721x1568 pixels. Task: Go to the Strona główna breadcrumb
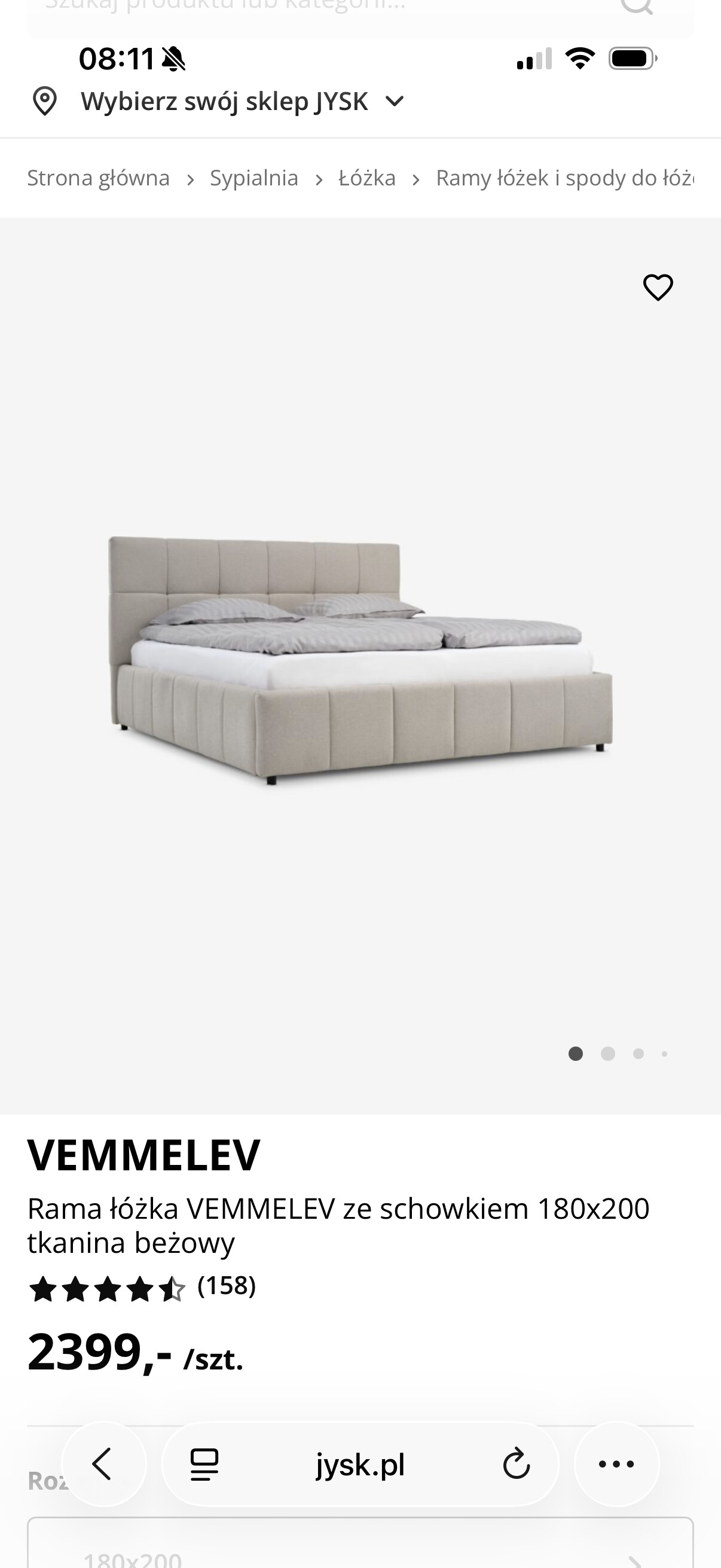point(99,178)
